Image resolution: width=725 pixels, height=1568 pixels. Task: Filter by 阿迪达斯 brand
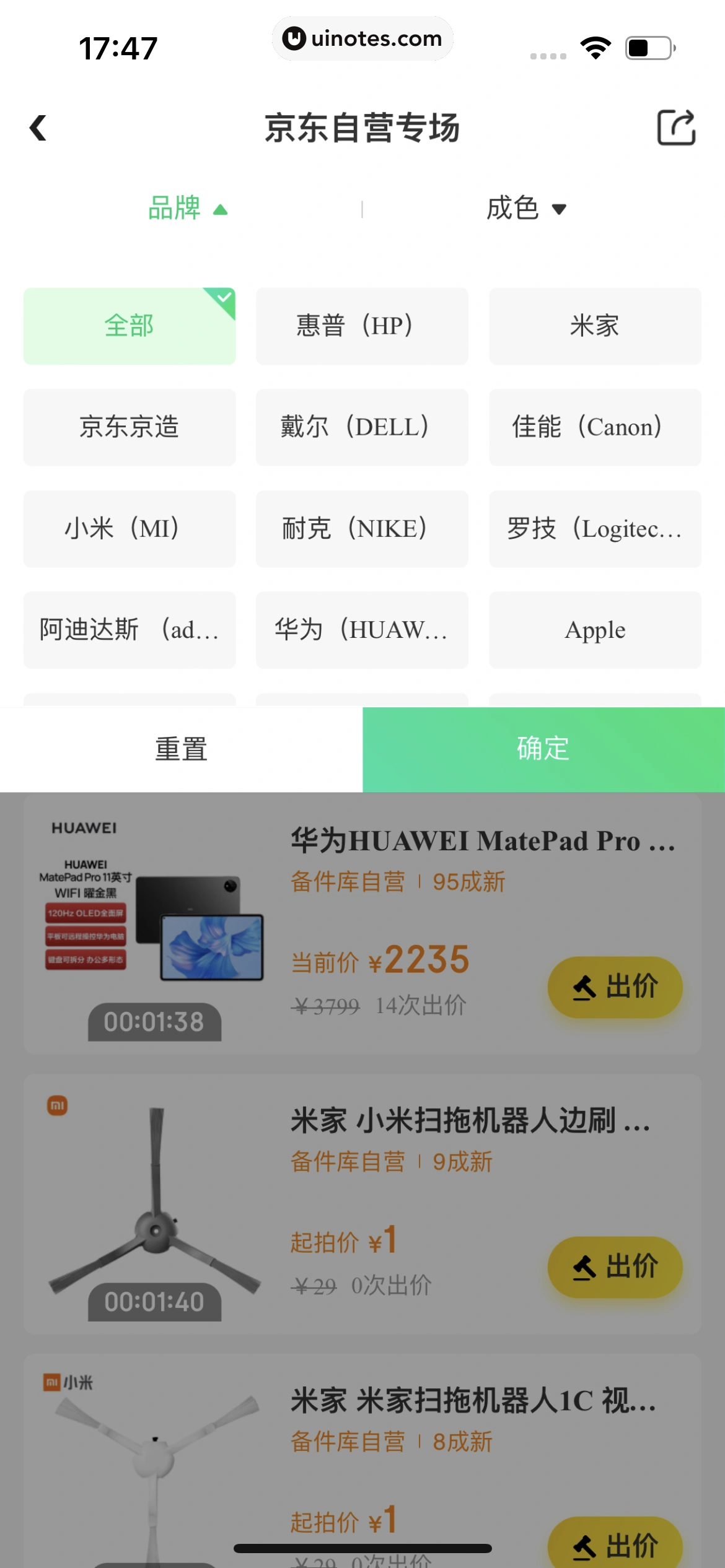click(x=130, y=630)
